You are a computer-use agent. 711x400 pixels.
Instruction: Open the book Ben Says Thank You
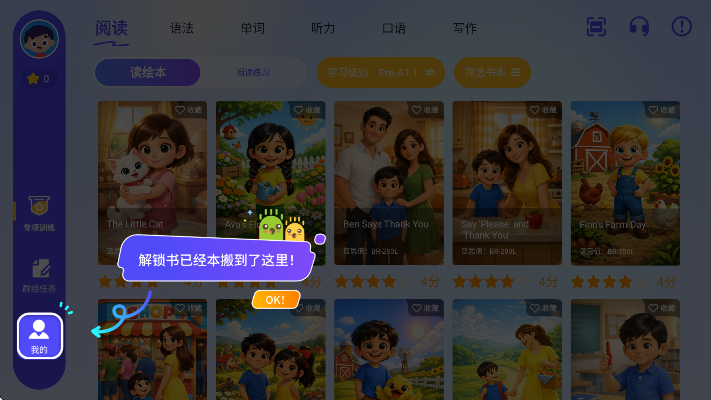388,180
